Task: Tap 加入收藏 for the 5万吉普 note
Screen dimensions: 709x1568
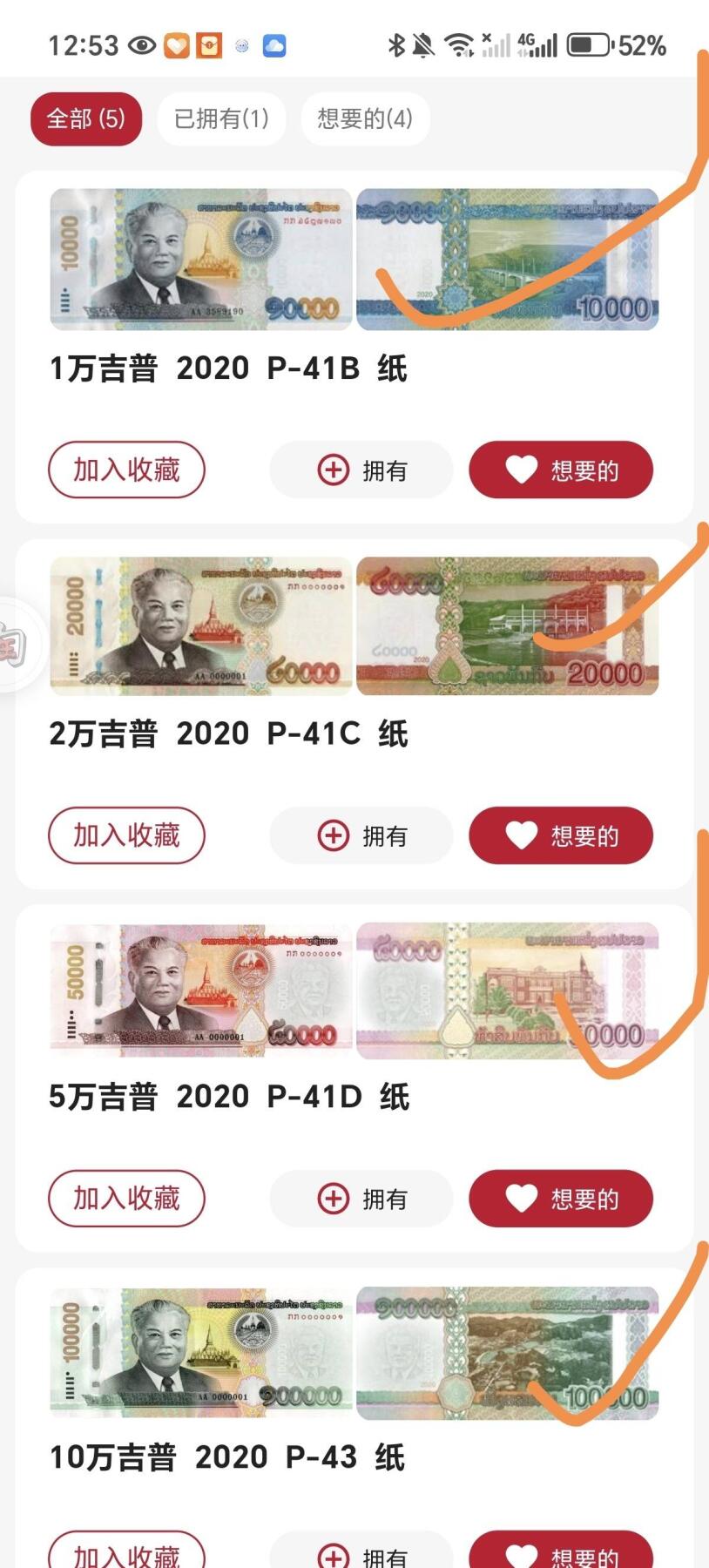Action: pos(126,1199)
